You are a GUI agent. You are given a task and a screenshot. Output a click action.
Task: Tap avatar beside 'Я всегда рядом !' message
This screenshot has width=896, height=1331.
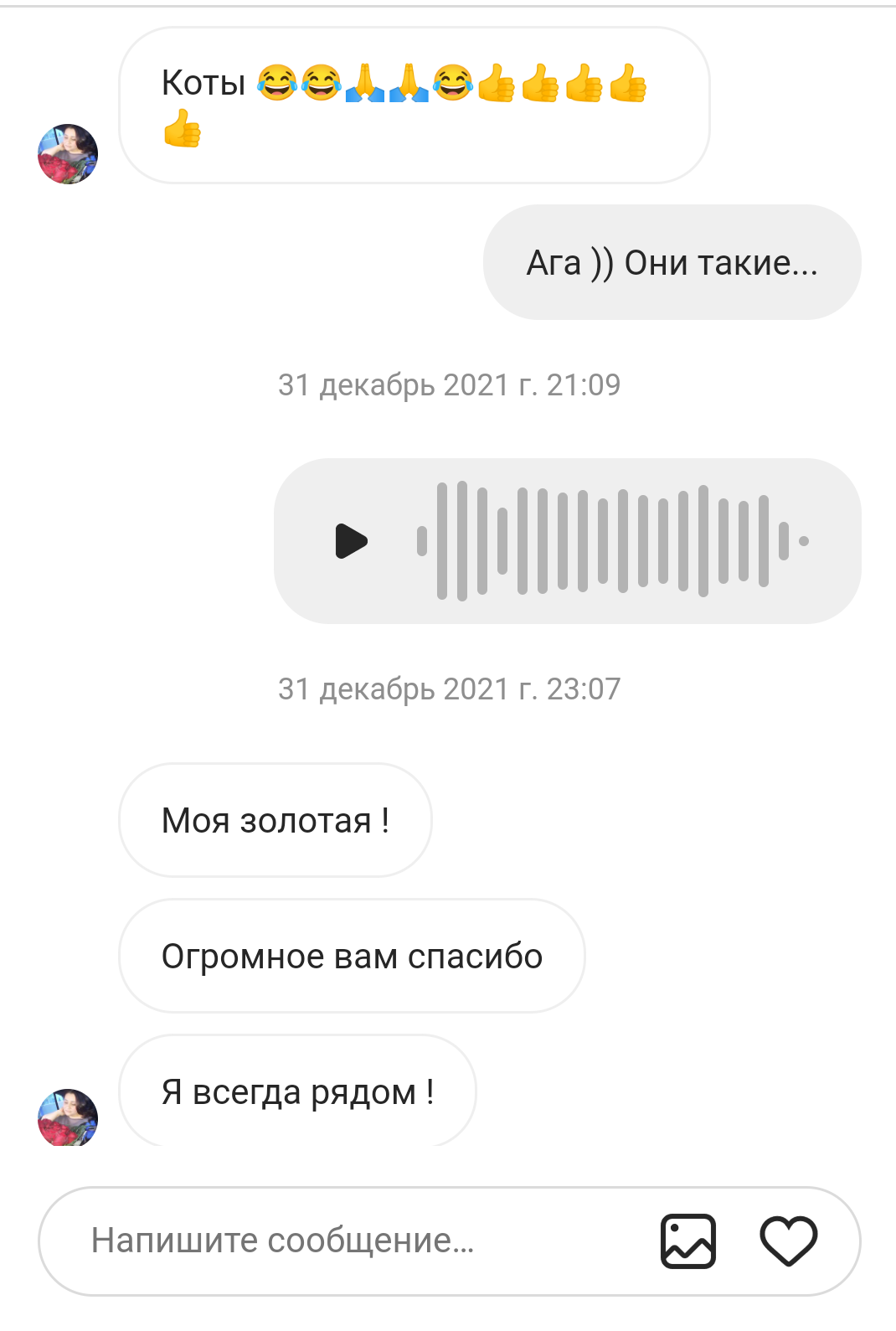pos(68,1117)
